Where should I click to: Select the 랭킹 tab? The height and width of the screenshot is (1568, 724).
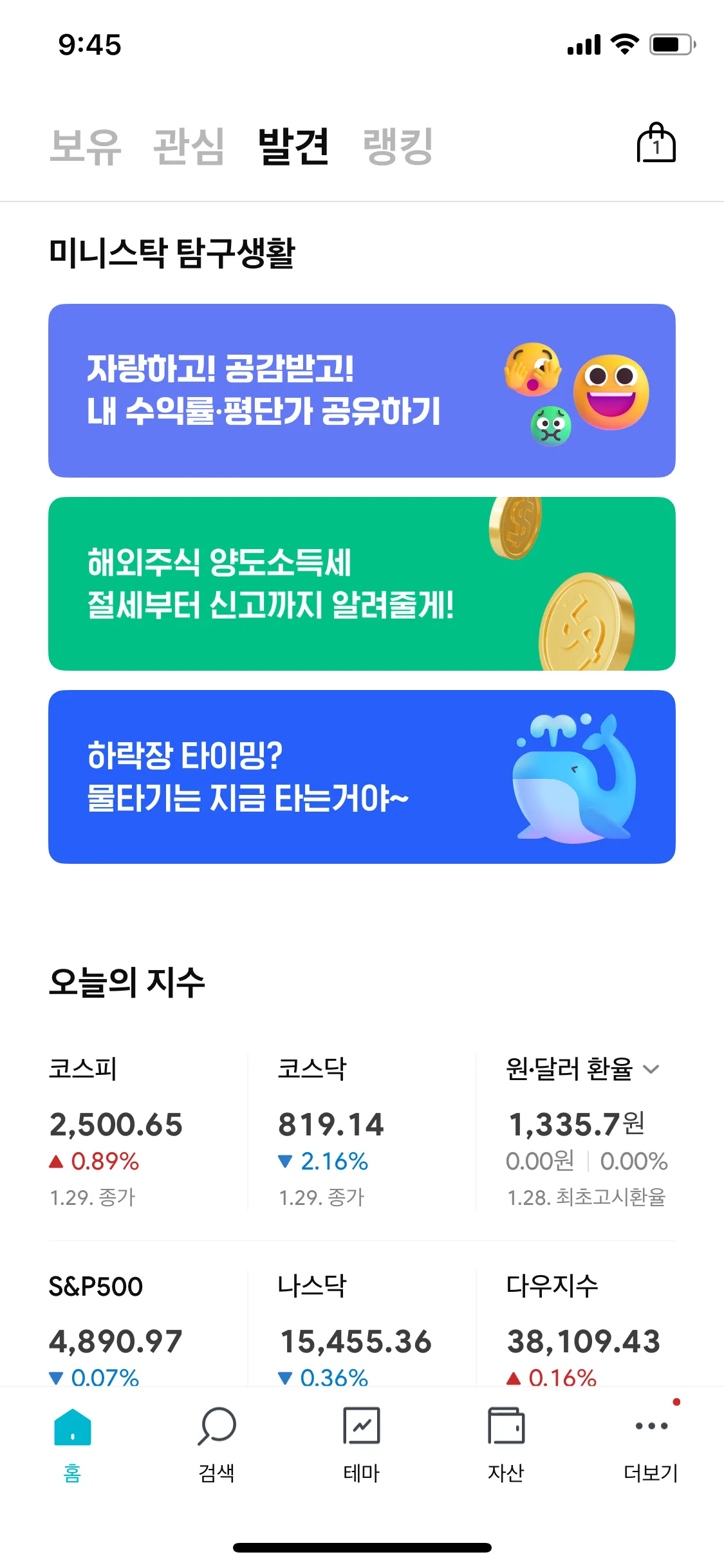coord(398,146)
